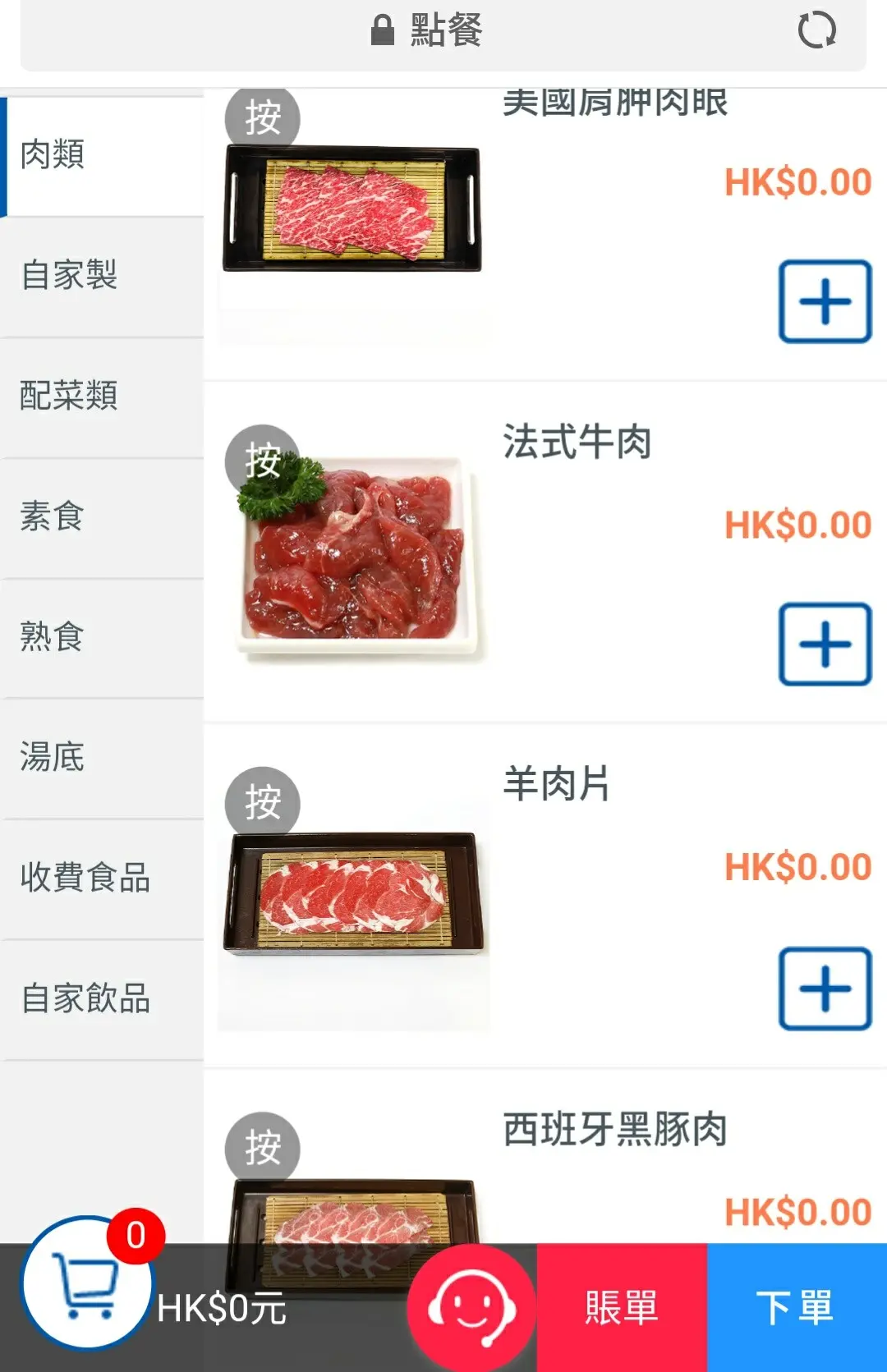Image resolution: width=887 pixels, height=1372 pixels.
Task: View the bill via 賬單
Action: [x=622, y=1307]
